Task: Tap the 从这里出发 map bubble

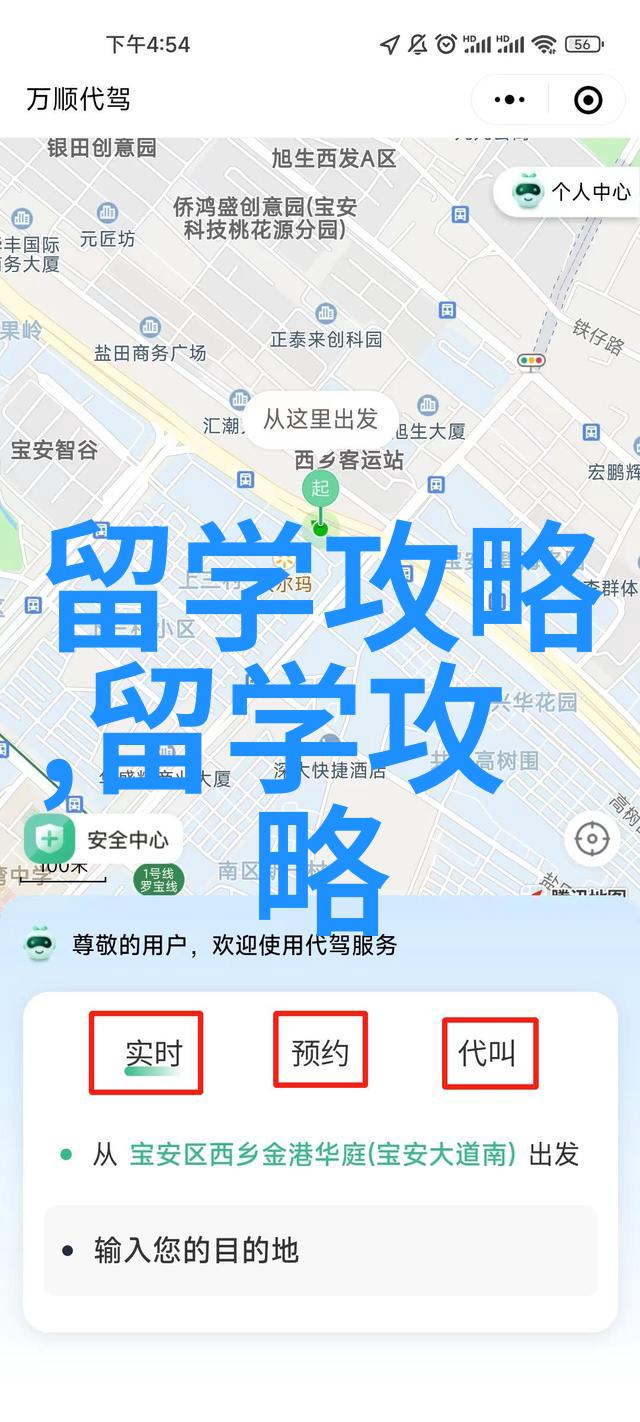Action: coord(320,418)
